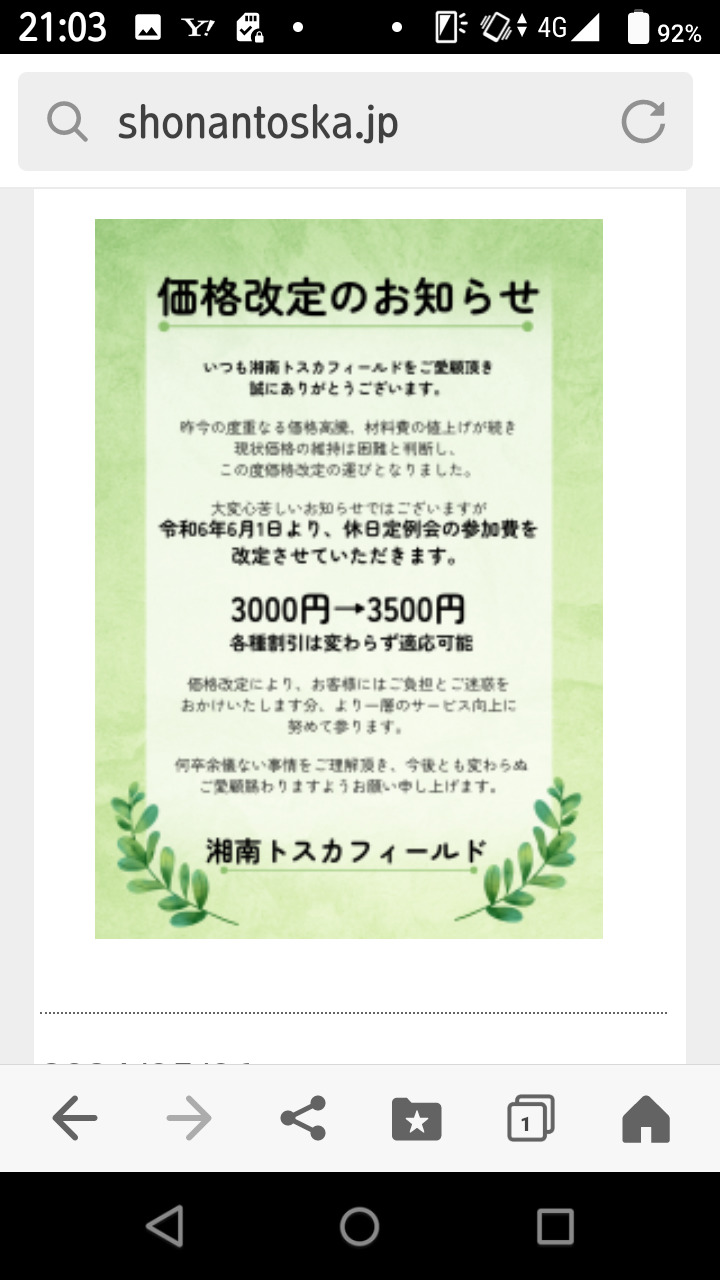This screenshot has width=720, height=1280.
Task: Go to the browser home page
Action: [x=645, y=1119]
